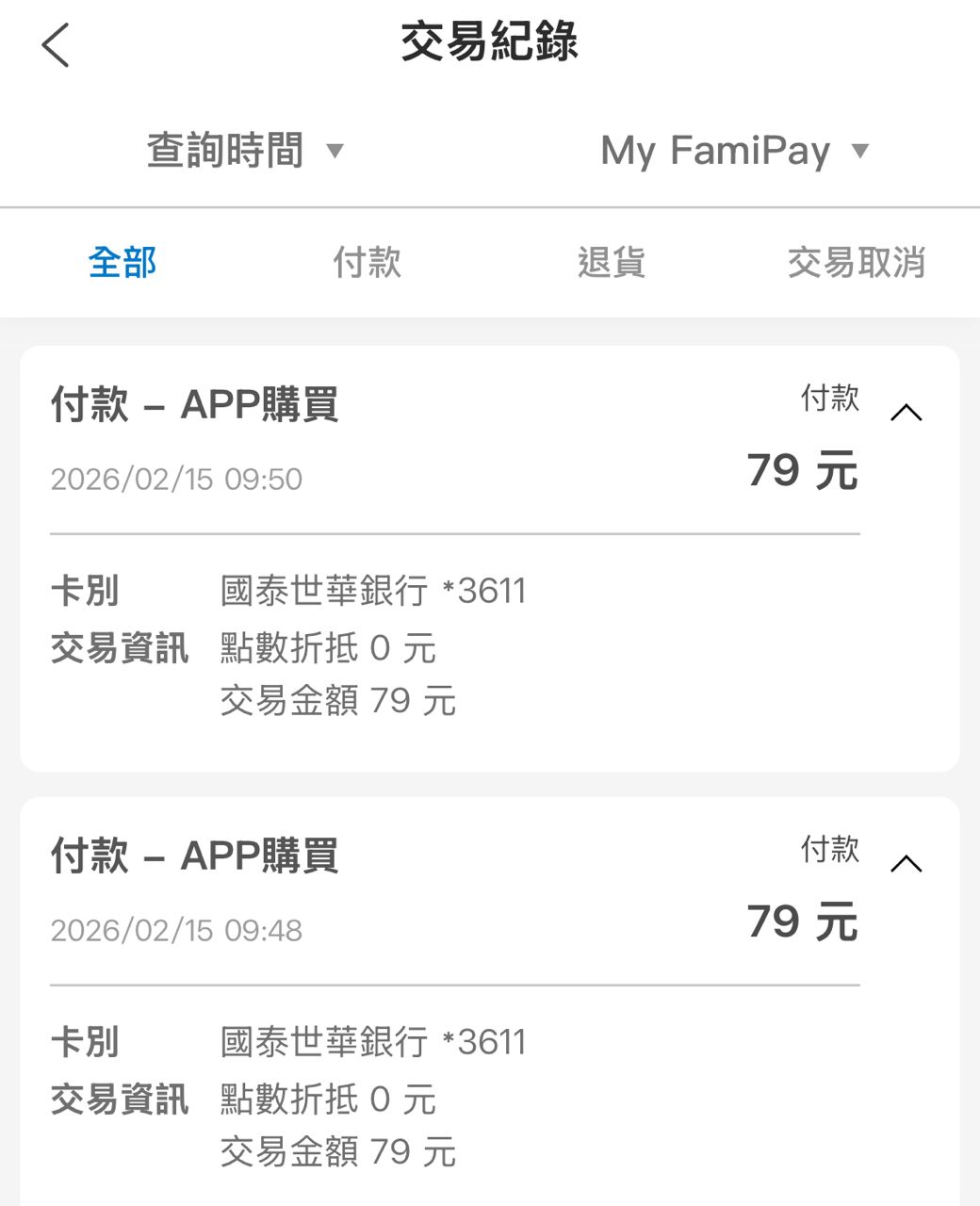980x1206 pixels.
Task: Switch to the 付款 tab
Action: click(367, 262)
